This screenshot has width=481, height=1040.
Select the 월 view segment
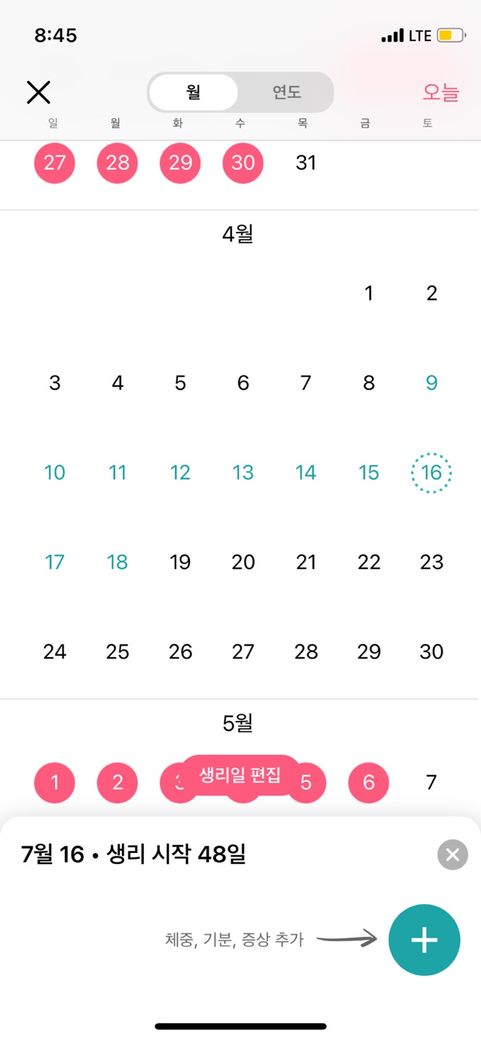(193, 92)
